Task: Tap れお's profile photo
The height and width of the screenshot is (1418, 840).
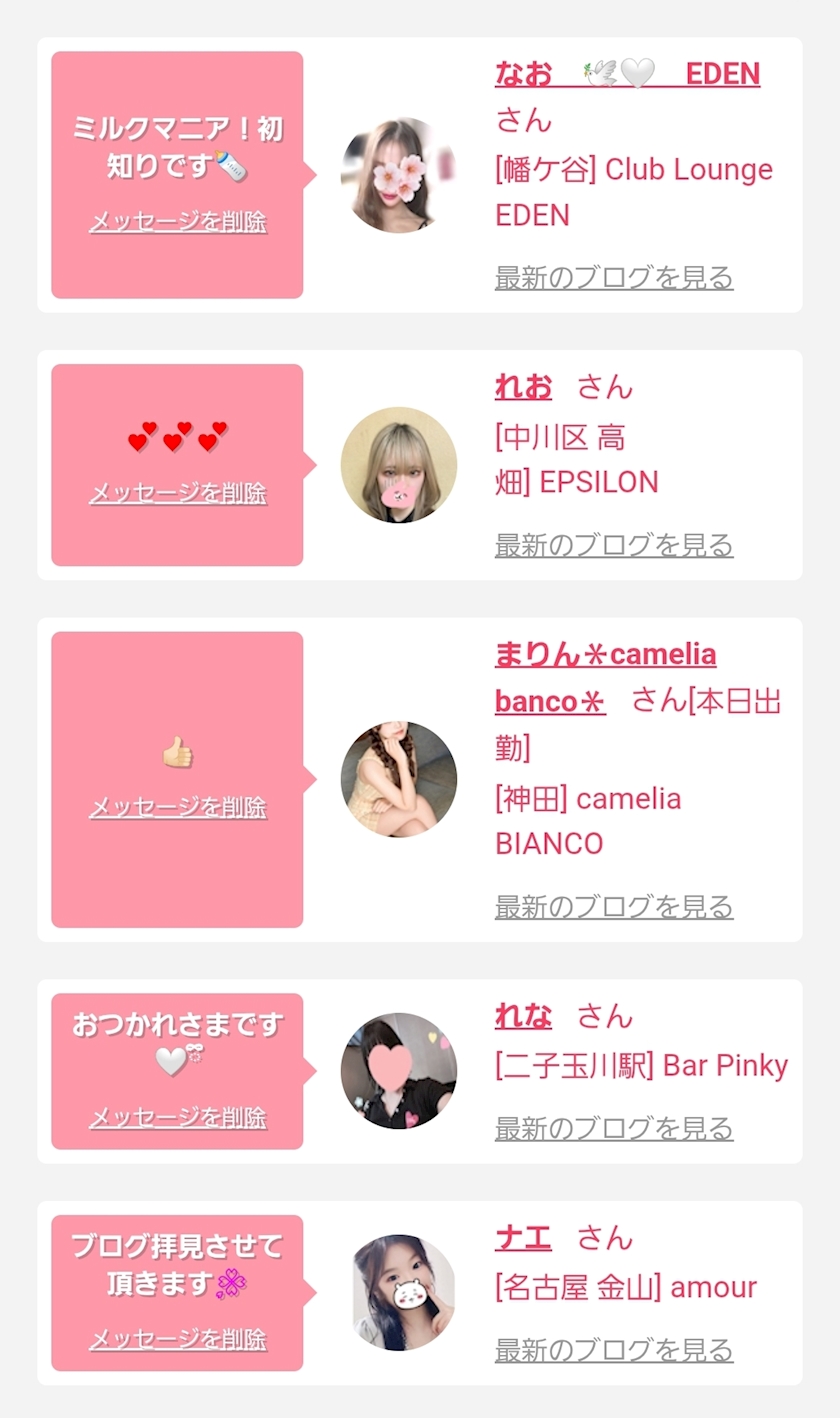Action: [399, 465]
